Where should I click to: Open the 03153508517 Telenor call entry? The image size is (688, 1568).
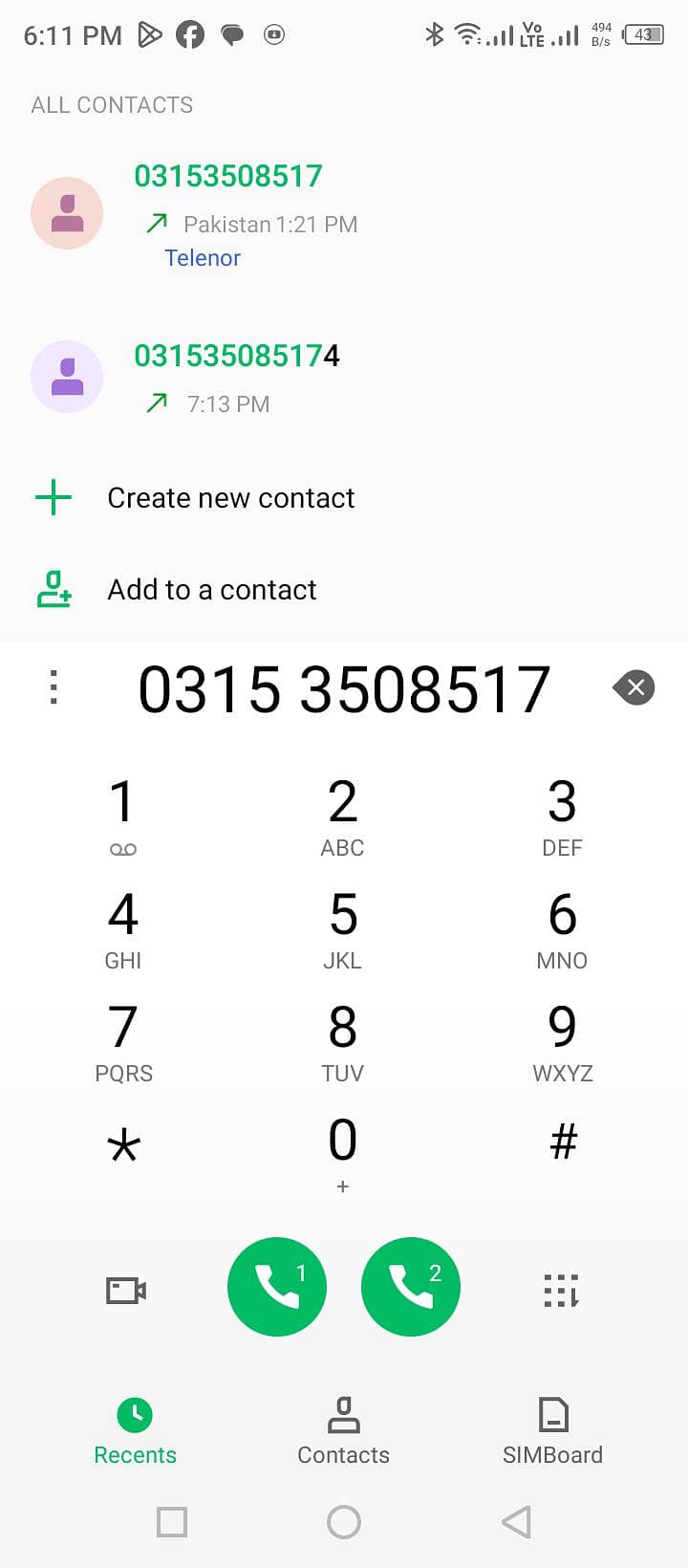click(x=344, y=214)
